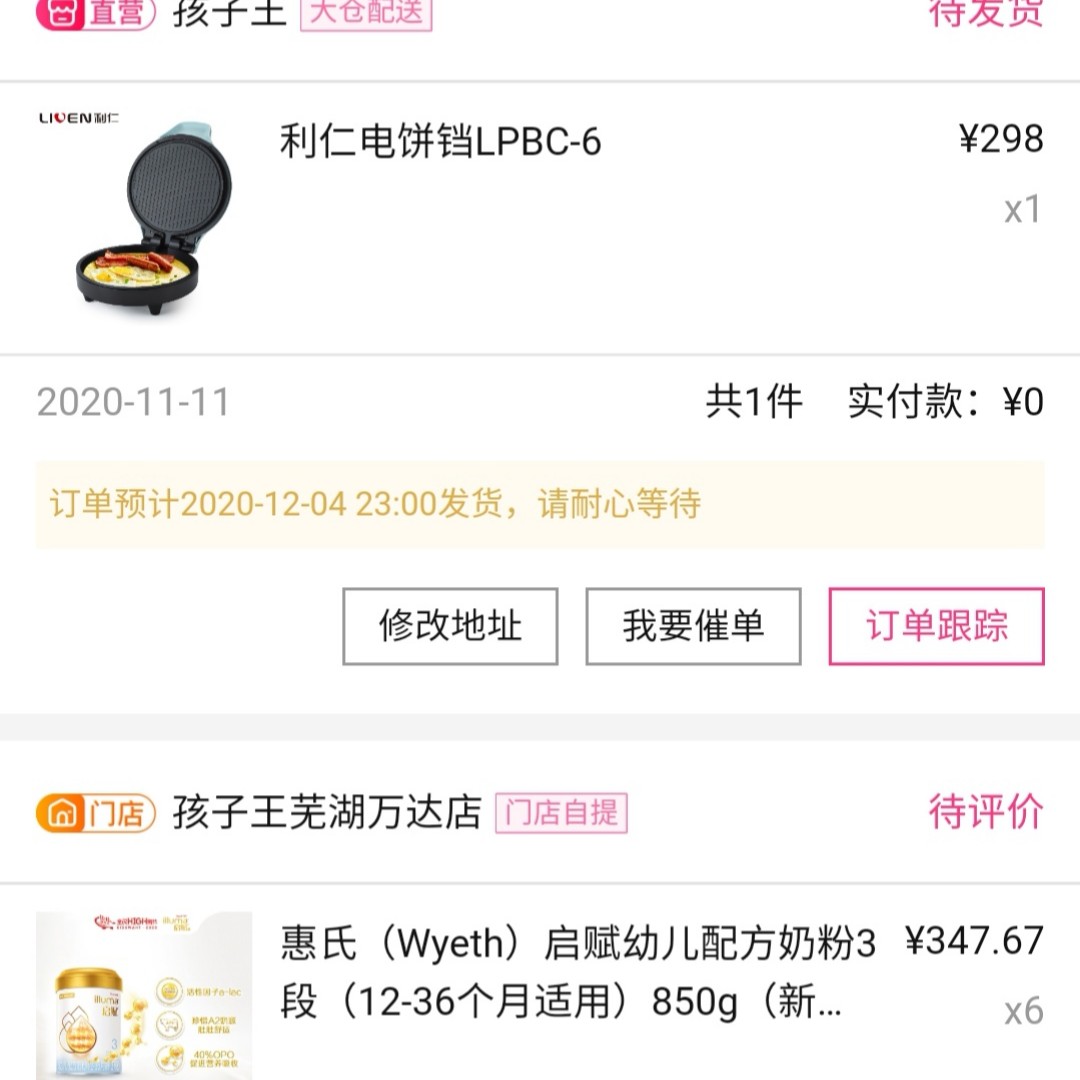Open the 惠氏启赋幼儿配方奶粉 order item
The width and height of the screenshot is (1080, 1080).
[578, 972]
